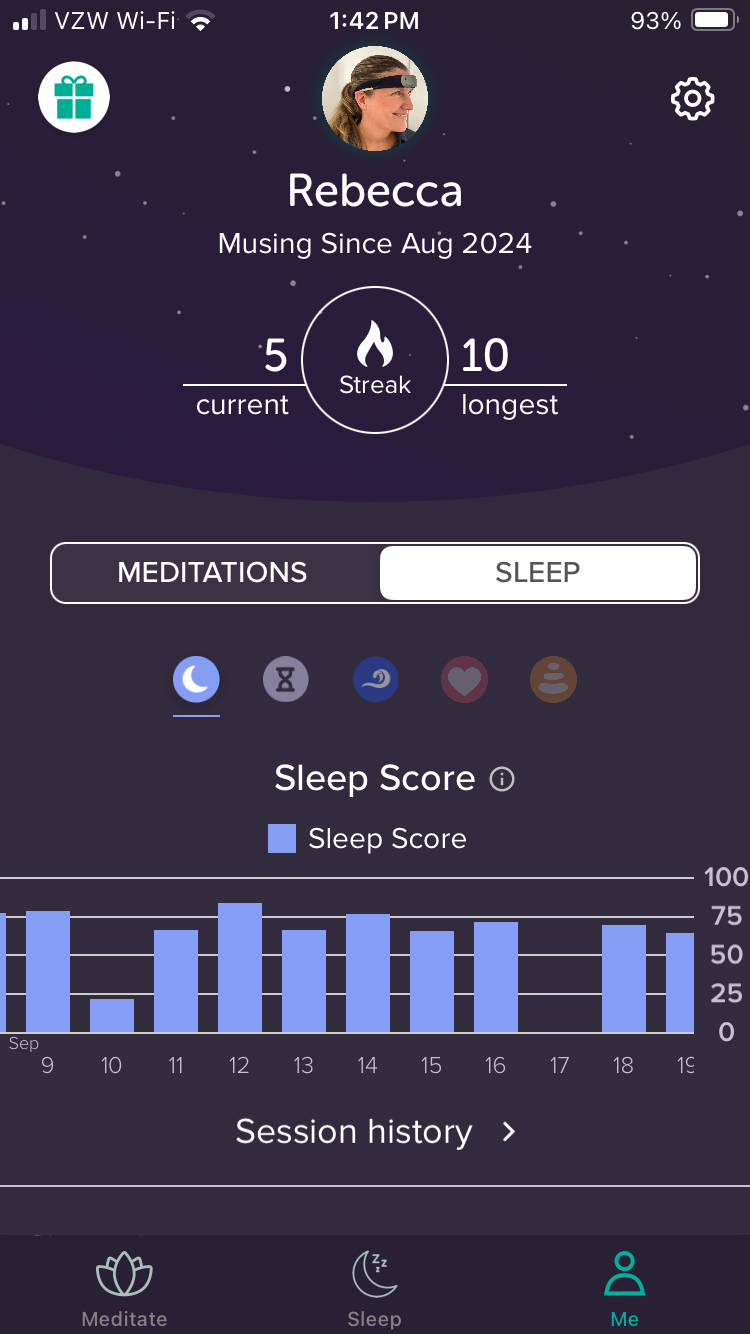Select the hourglass metric icon
The width and height of the screenshot is (750, 1334).
(286, 681)
